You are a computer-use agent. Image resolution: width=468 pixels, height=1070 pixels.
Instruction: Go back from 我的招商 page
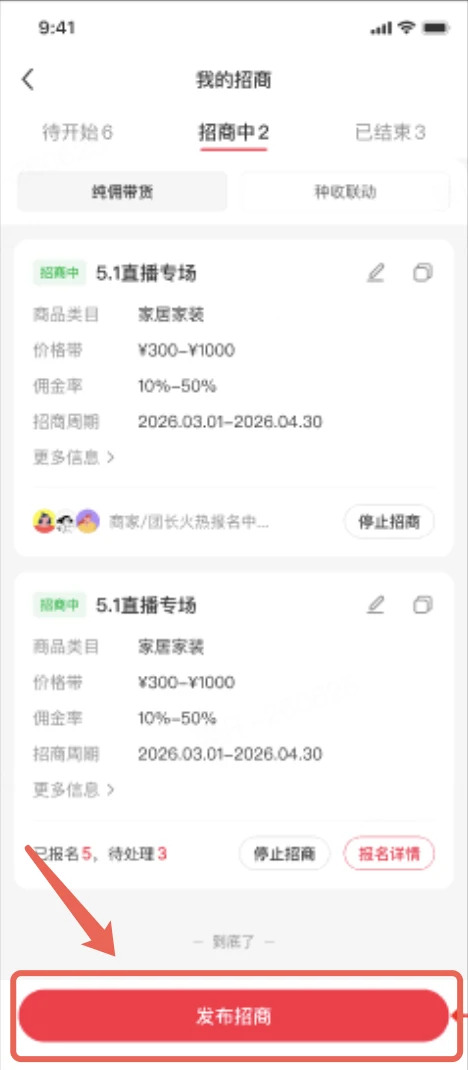27,80
